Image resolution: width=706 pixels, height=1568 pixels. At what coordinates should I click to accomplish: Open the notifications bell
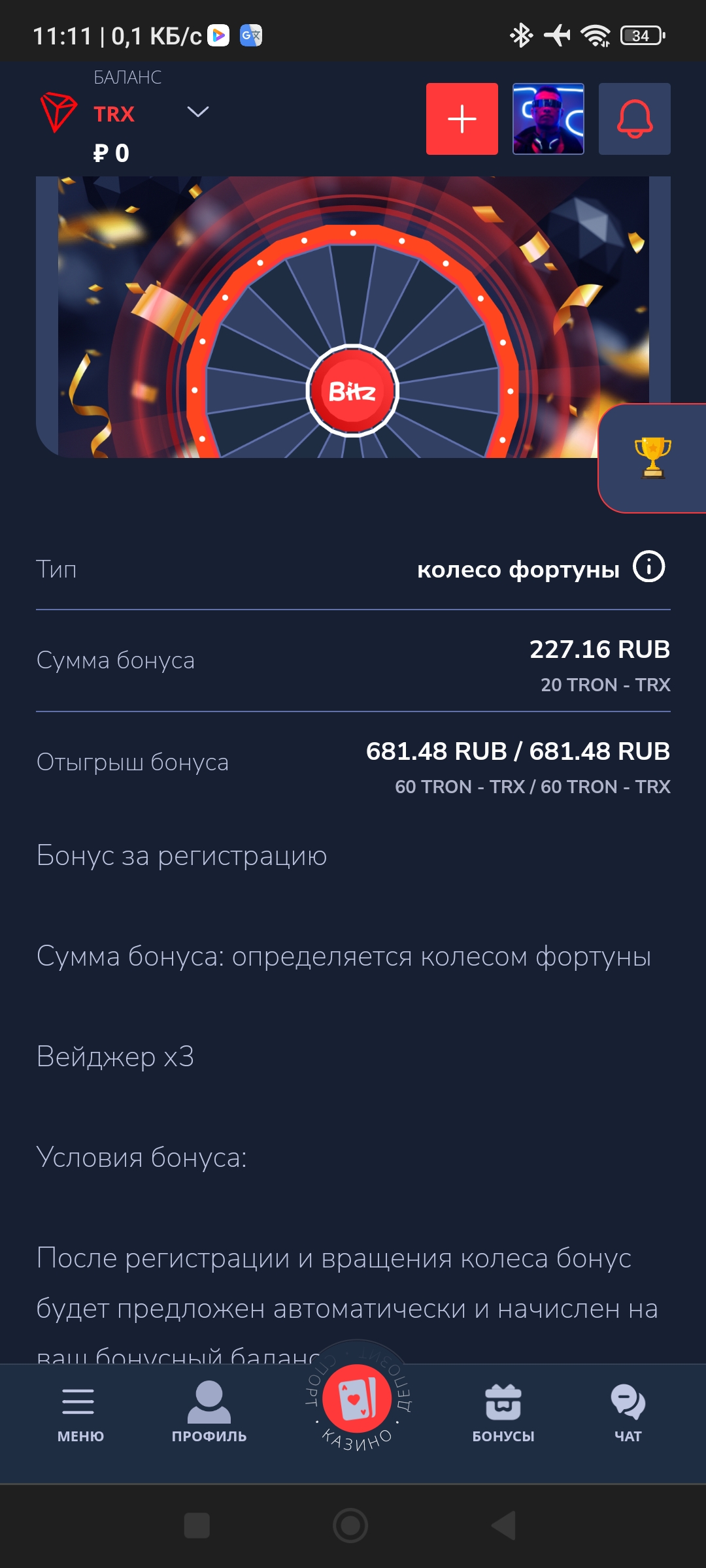tap(634, 119)
